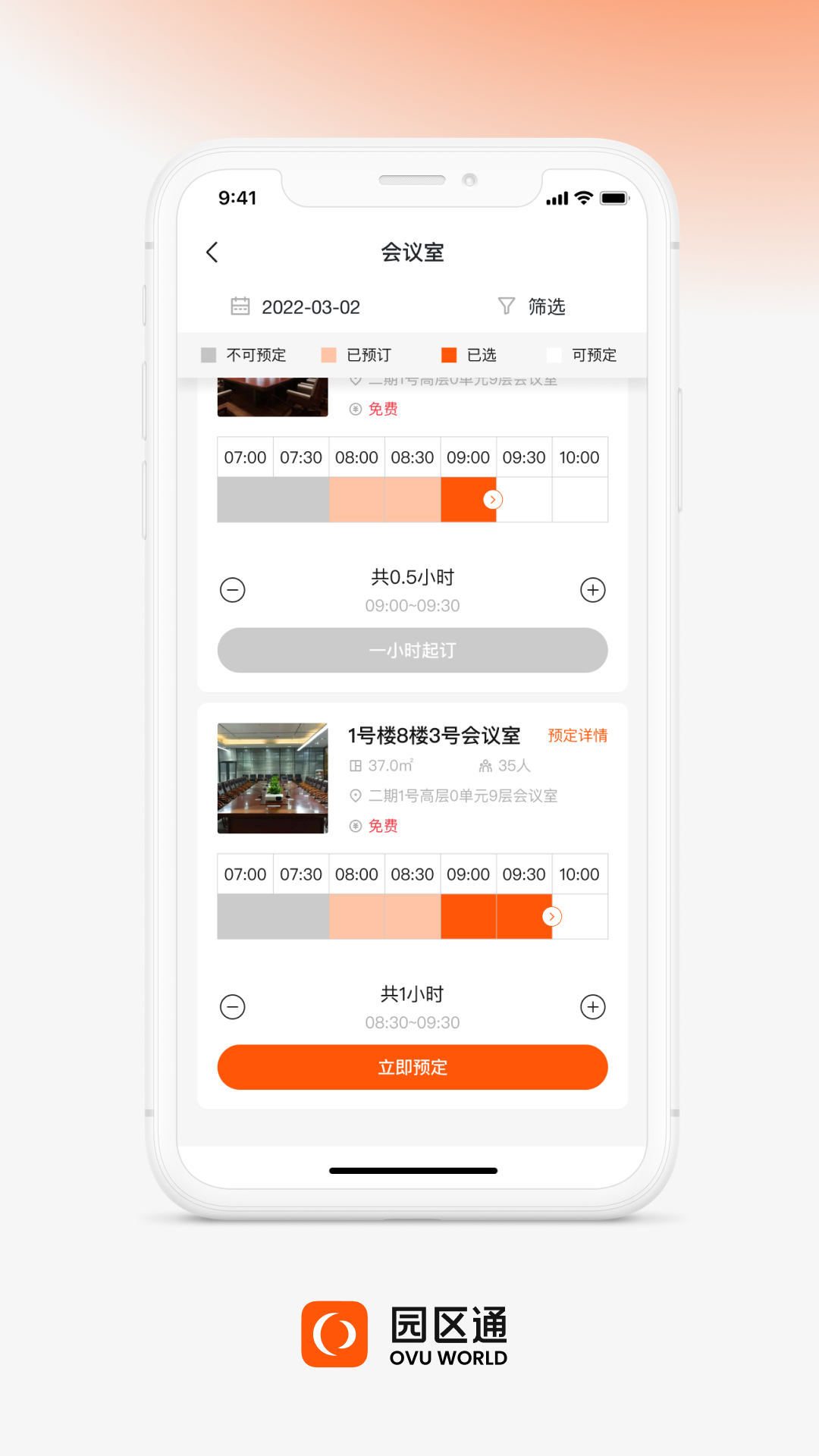Click the filter funnel icon beside 筛选
The image size is (819, 1456).
pyautogui.click(x=506, y=306)
